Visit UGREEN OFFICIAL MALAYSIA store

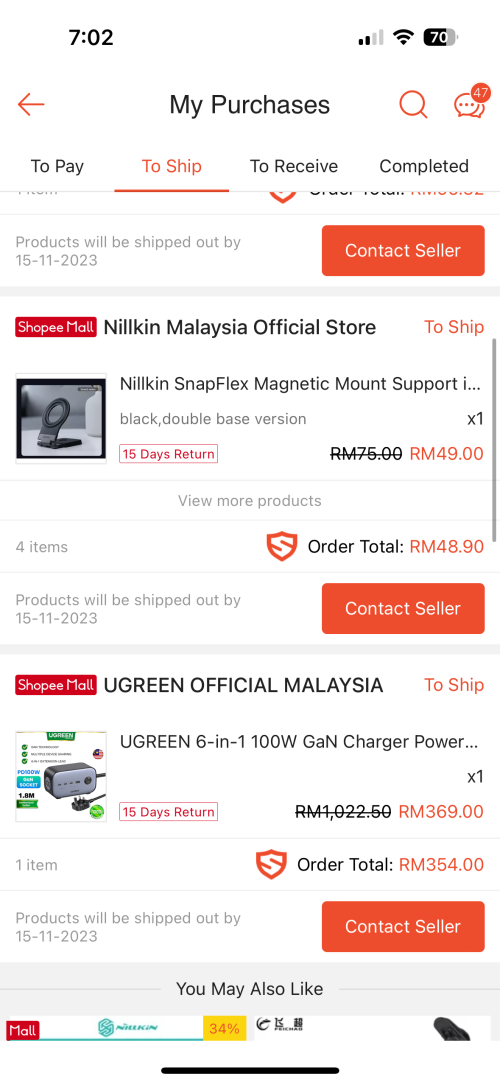pos(243,685)
